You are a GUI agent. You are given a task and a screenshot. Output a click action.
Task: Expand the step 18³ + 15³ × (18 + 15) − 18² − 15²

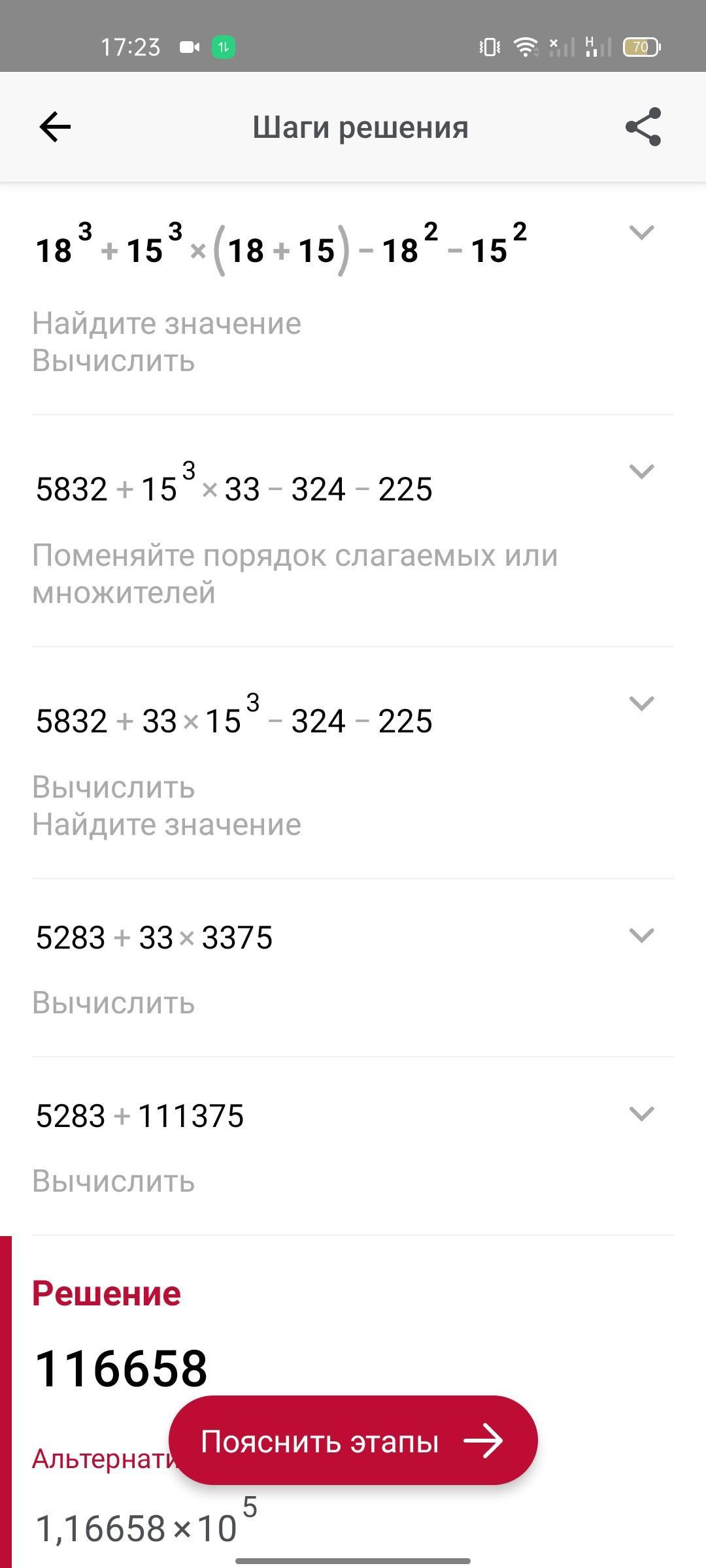(x=641, y=233)
